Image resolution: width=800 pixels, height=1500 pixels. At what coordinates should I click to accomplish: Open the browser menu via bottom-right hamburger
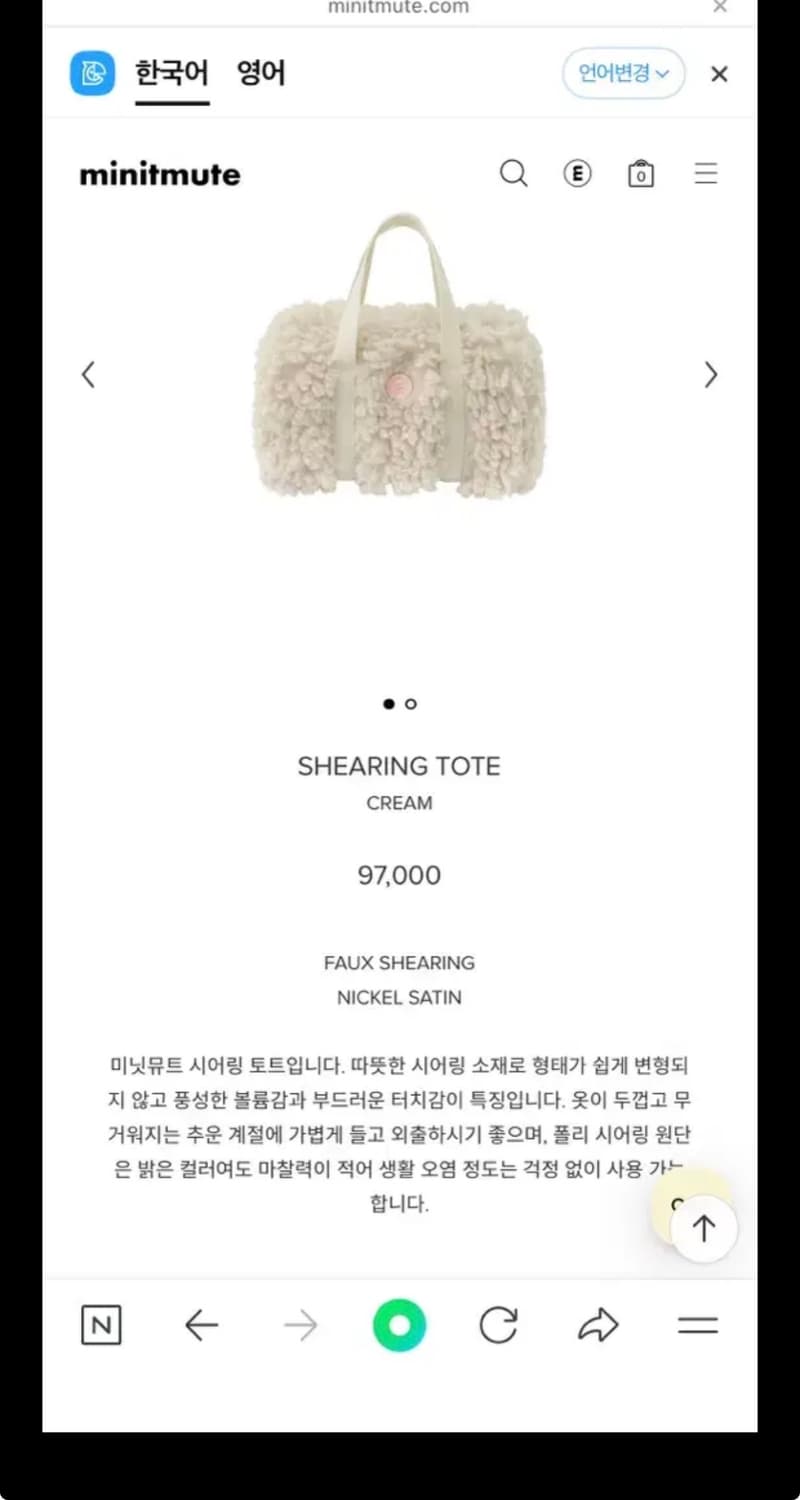(697, 1324)
